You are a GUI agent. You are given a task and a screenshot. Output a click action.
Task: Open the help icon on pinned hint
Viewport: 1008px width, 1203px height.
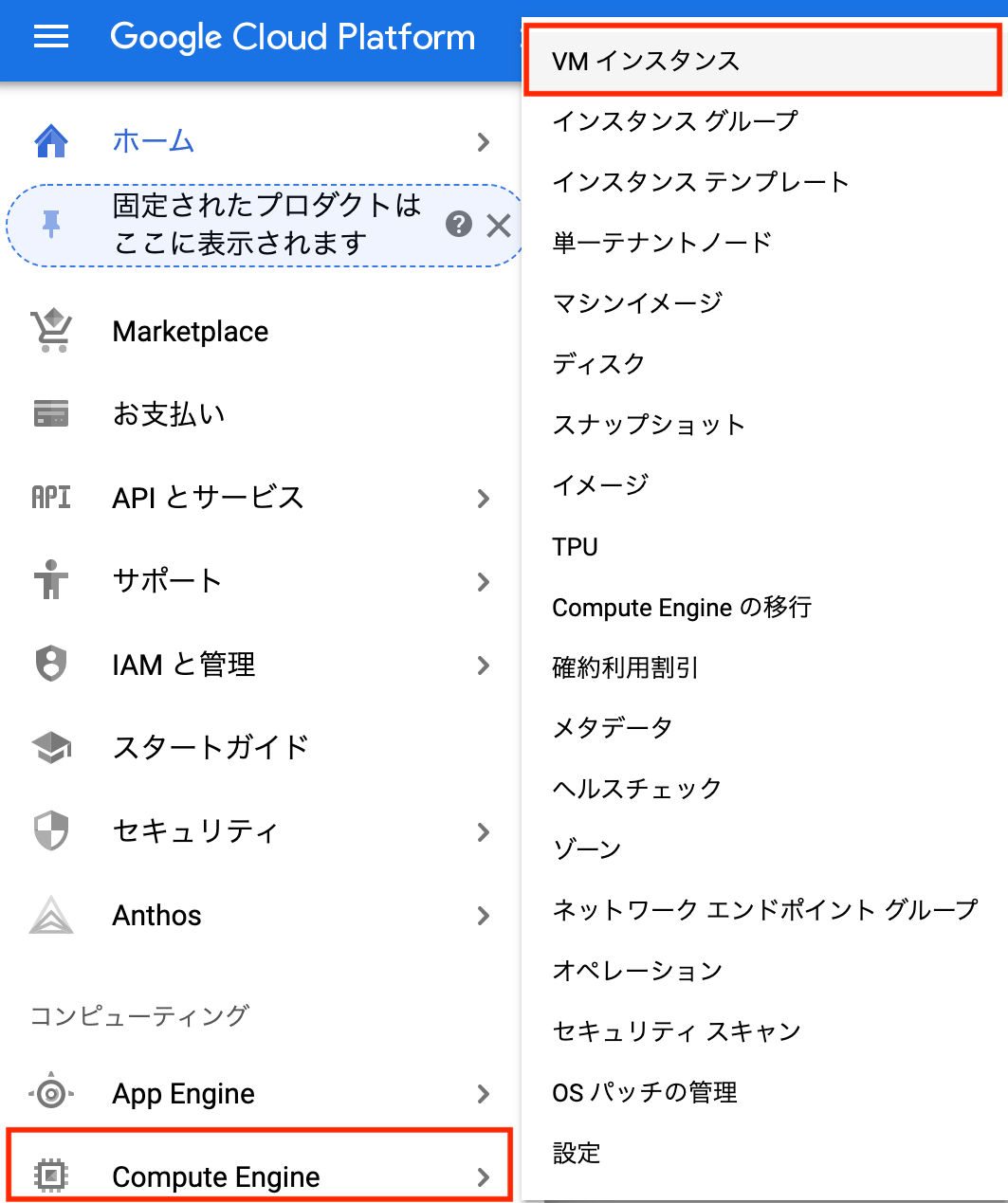459,225
